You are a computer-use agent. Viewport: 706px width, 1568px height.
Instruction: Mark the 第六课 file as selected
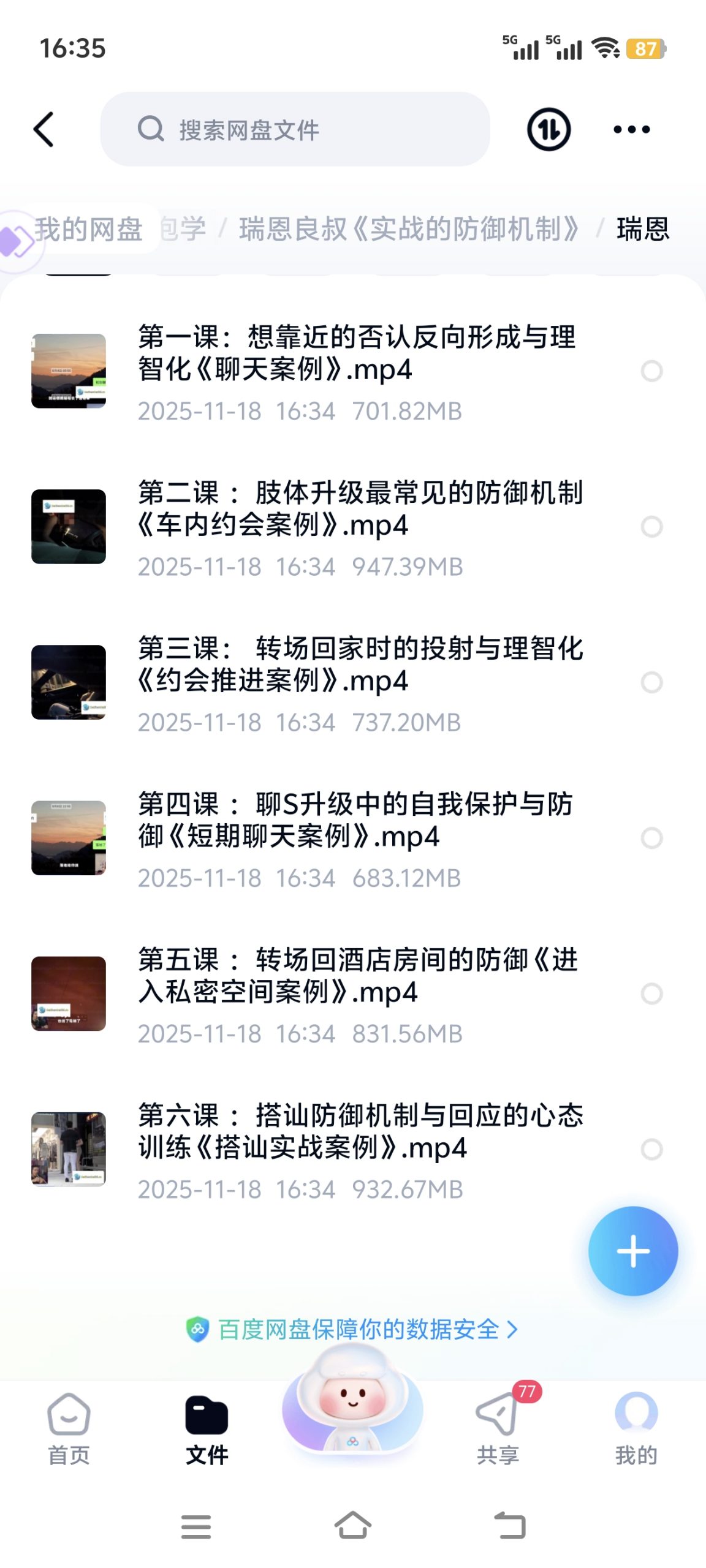click(x=651, y=1149)
